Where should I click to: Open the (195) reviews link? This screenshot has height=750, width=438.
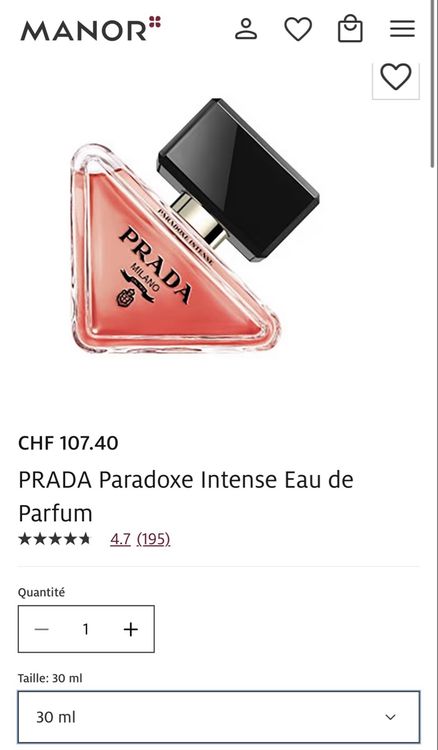click(153, 539)
